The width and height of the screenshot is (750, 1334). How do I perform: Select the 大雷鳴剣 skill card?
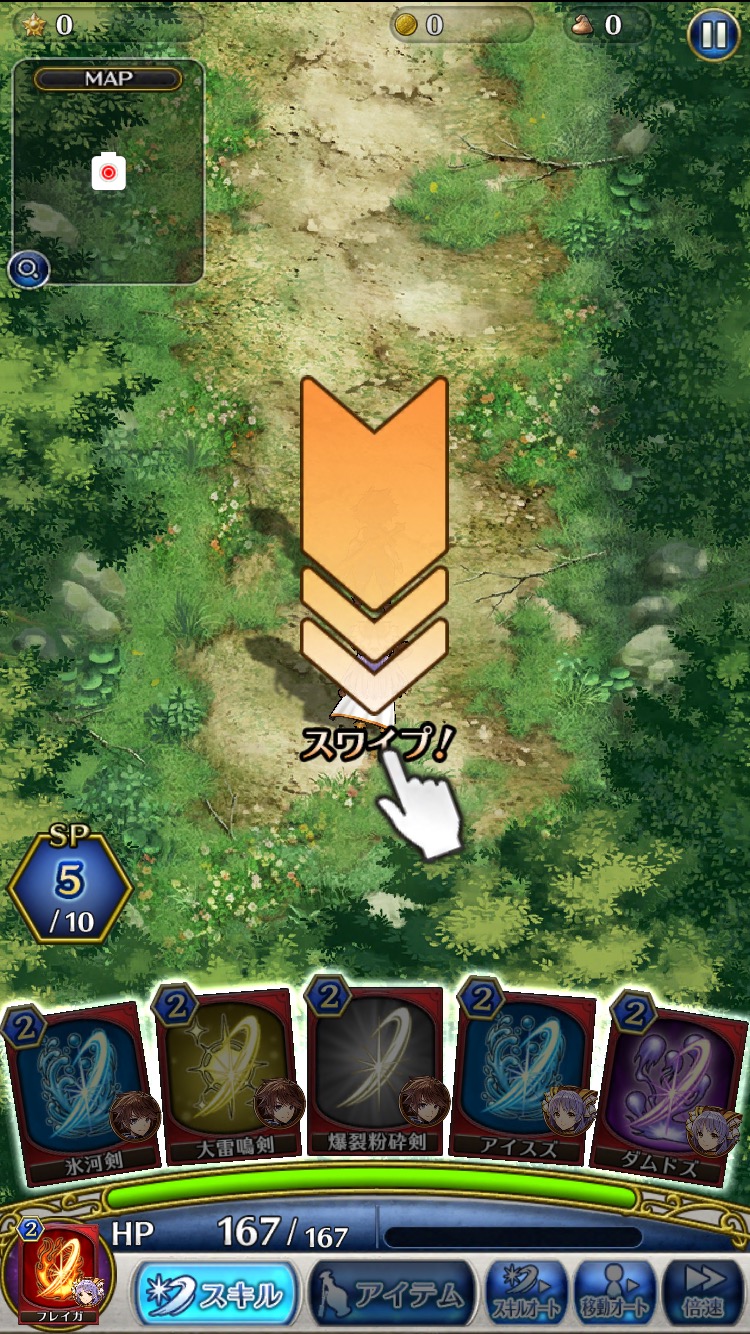(228, 1080)
